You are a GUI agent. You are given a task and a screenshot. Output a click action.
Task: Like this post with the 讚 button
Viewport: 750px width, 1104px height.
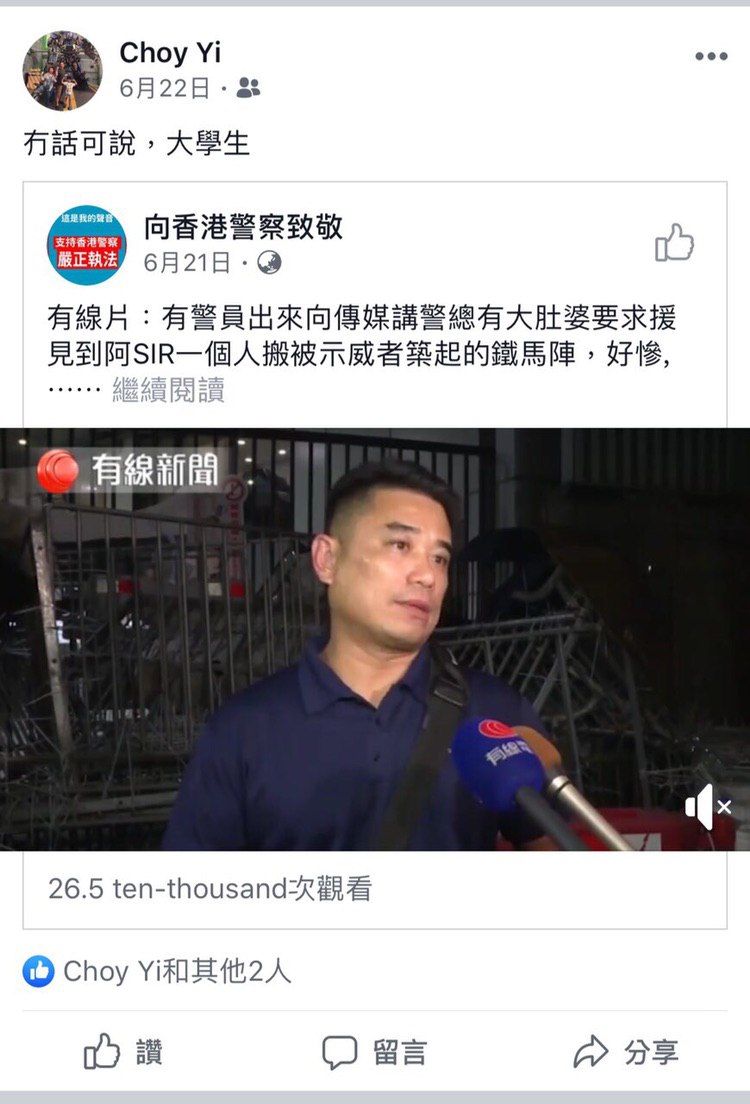click(x=123, y=1051)
